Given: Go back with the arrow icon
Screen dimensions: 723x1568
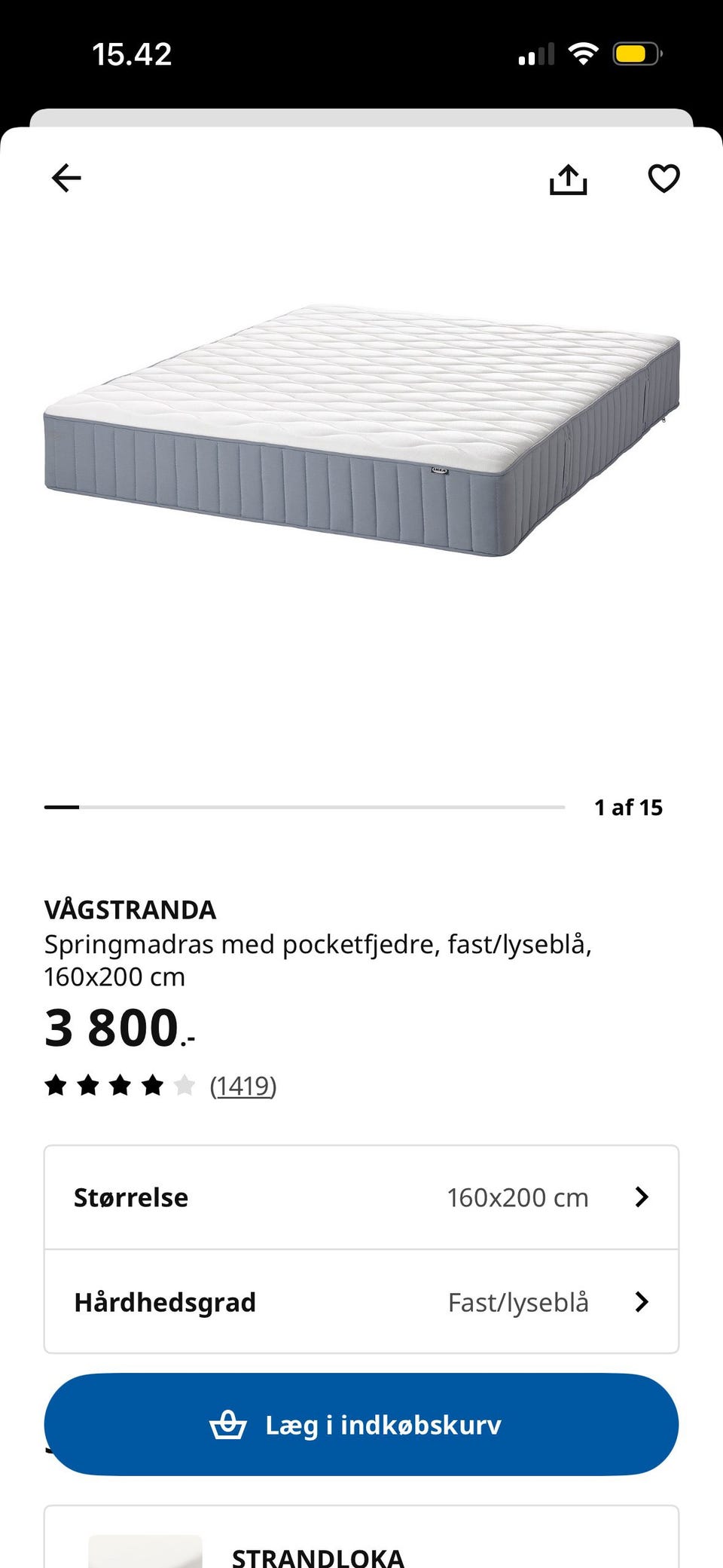Looking at the screenshot, I should (x=66, y=179).
